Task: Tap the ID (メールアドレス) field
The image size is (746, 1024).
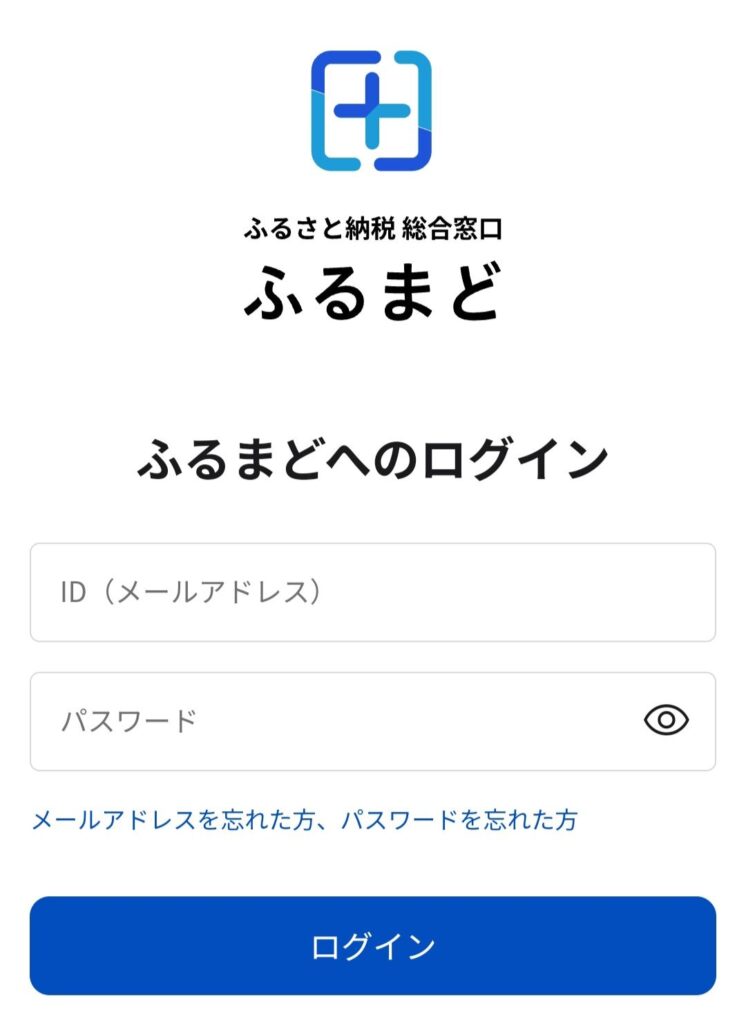Action: (x=372, y=592)
